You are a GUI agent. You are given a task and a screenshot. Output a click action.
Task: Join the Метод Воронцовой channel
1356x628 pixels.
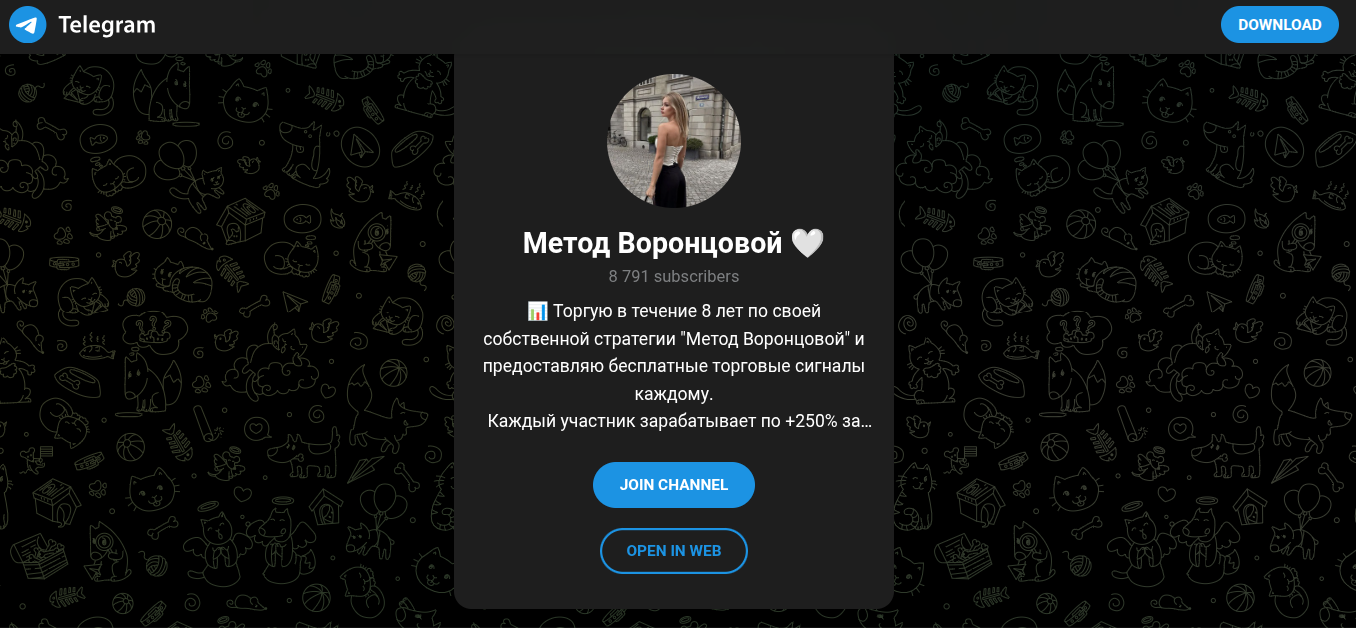click(x=673, y=485)
